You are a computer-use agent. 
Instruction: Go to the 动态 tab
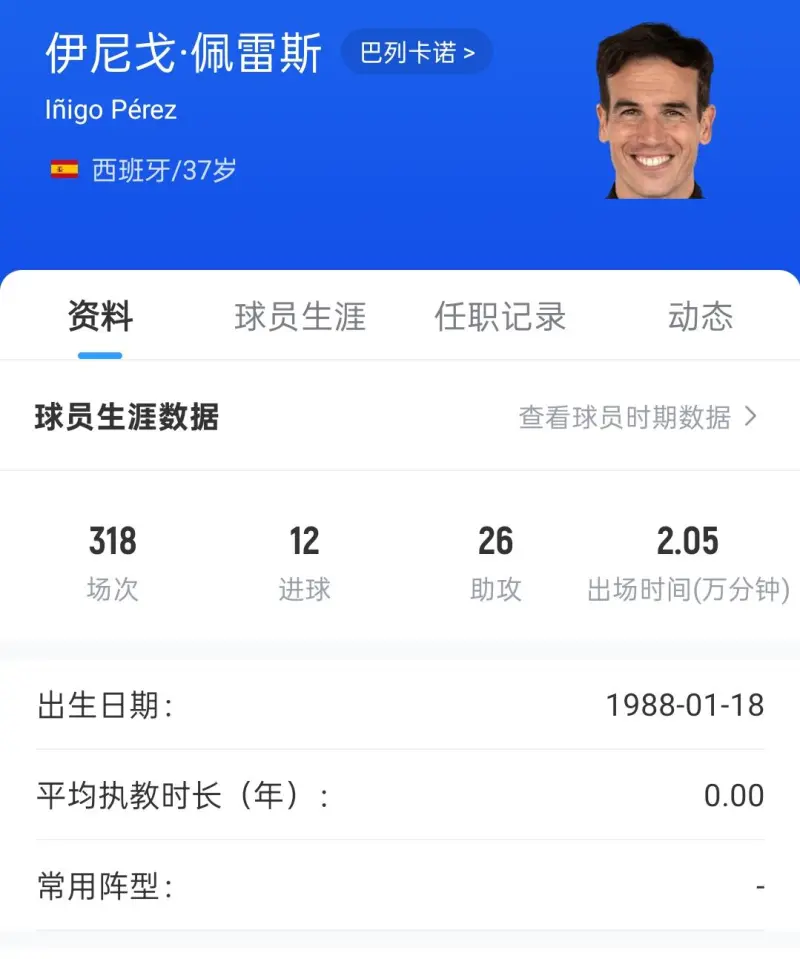coord(700,317)
